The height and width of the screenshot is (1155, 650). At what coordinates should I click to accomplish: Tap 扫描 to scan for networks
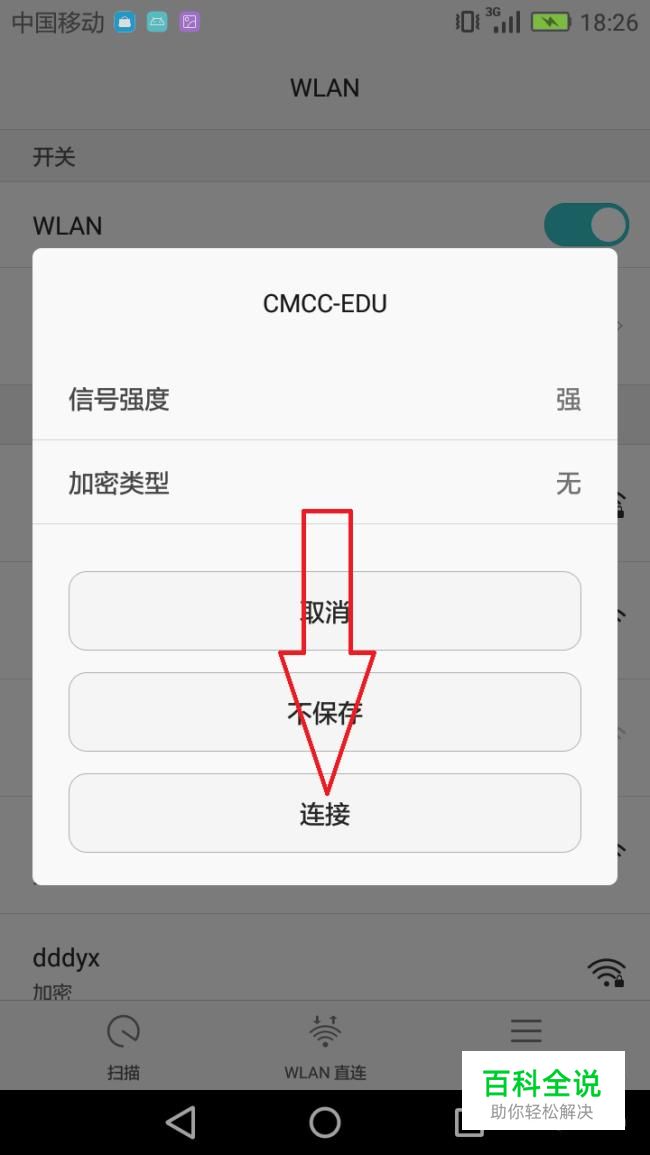(x=123, y=1047)
